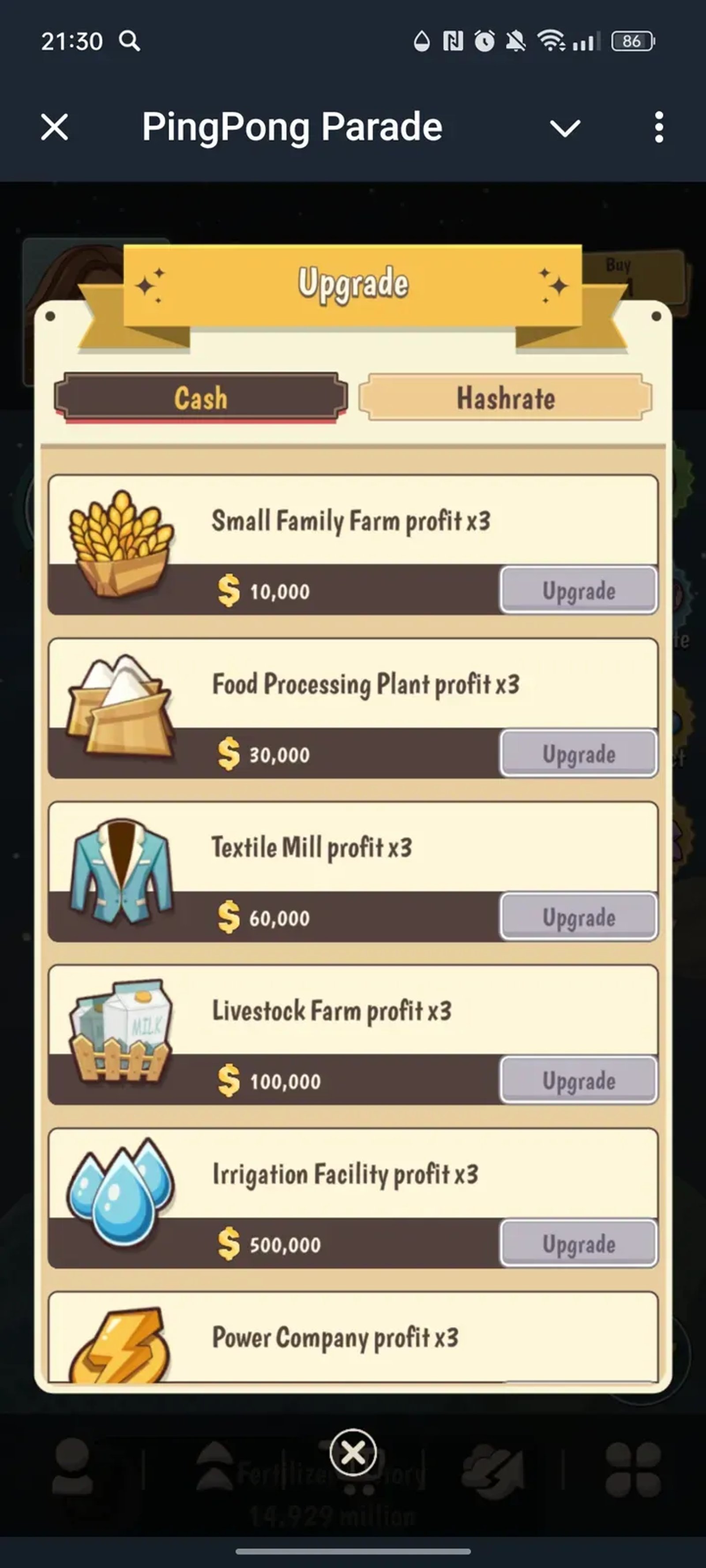This screenshot has height=1568, width=706.
Task: Expand the dropdown chevron in the header
Action: pyautogui.click(x=565, y=128)
